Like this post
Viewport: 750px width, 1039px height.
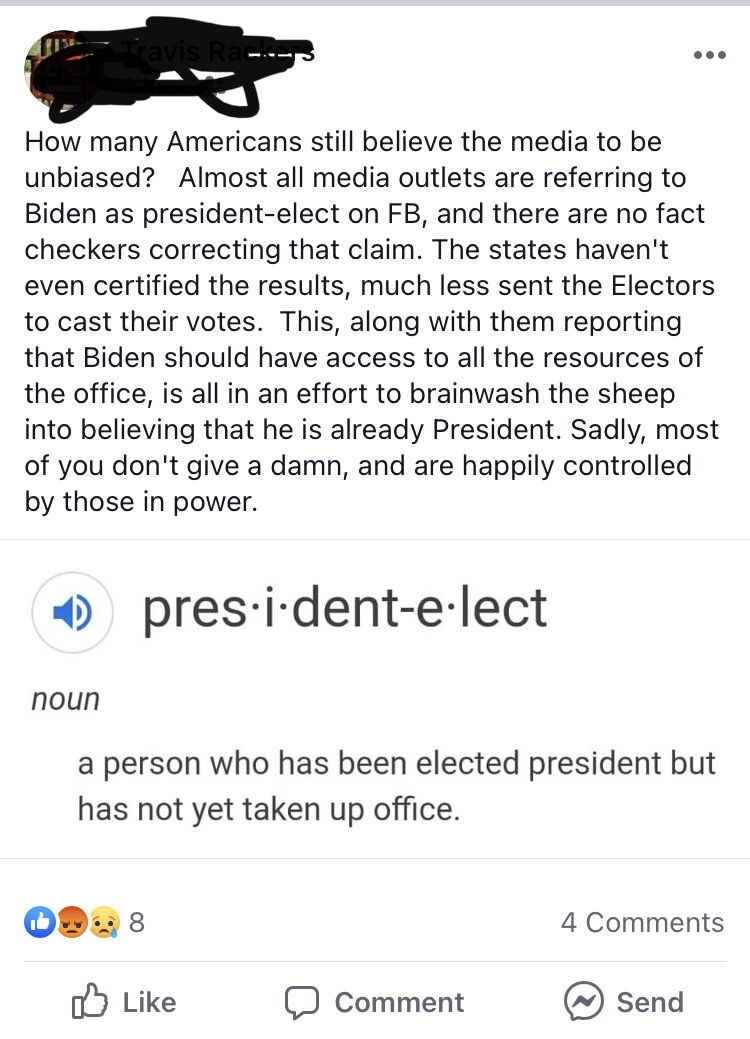click(x=124, y=1002)
